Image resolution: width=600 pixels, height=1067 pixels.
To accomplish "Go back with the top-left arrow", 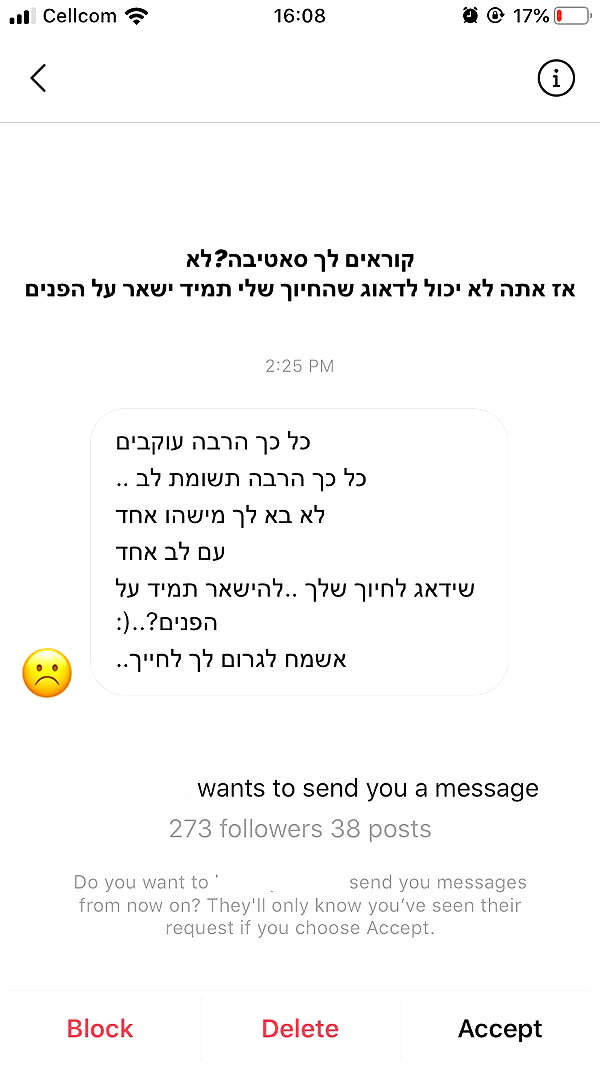I will pyautogui.click(x=39, y=78).
